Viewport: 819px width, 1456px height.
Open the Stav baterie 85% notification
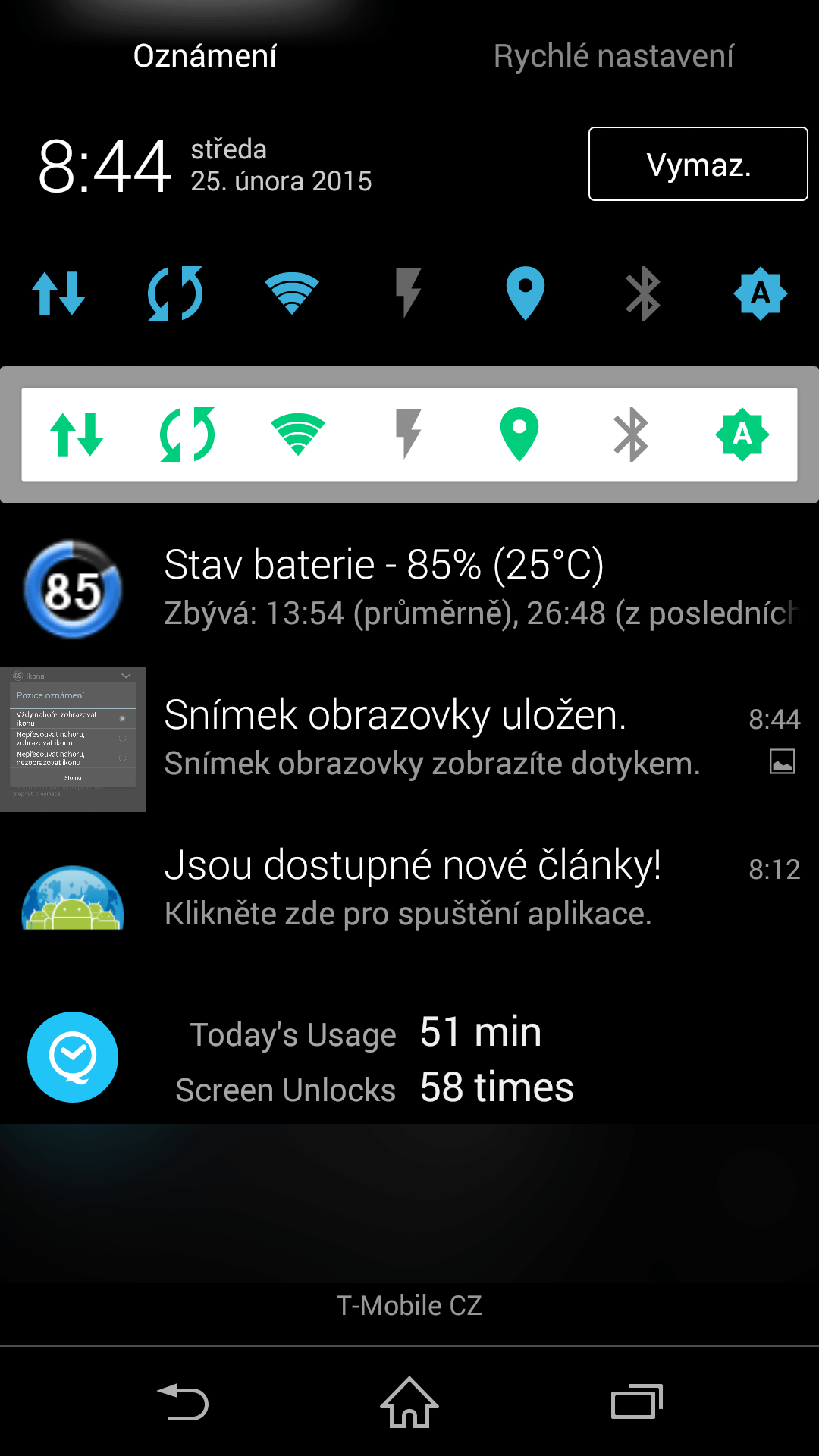pyautogui.click(x=409, y=588)
